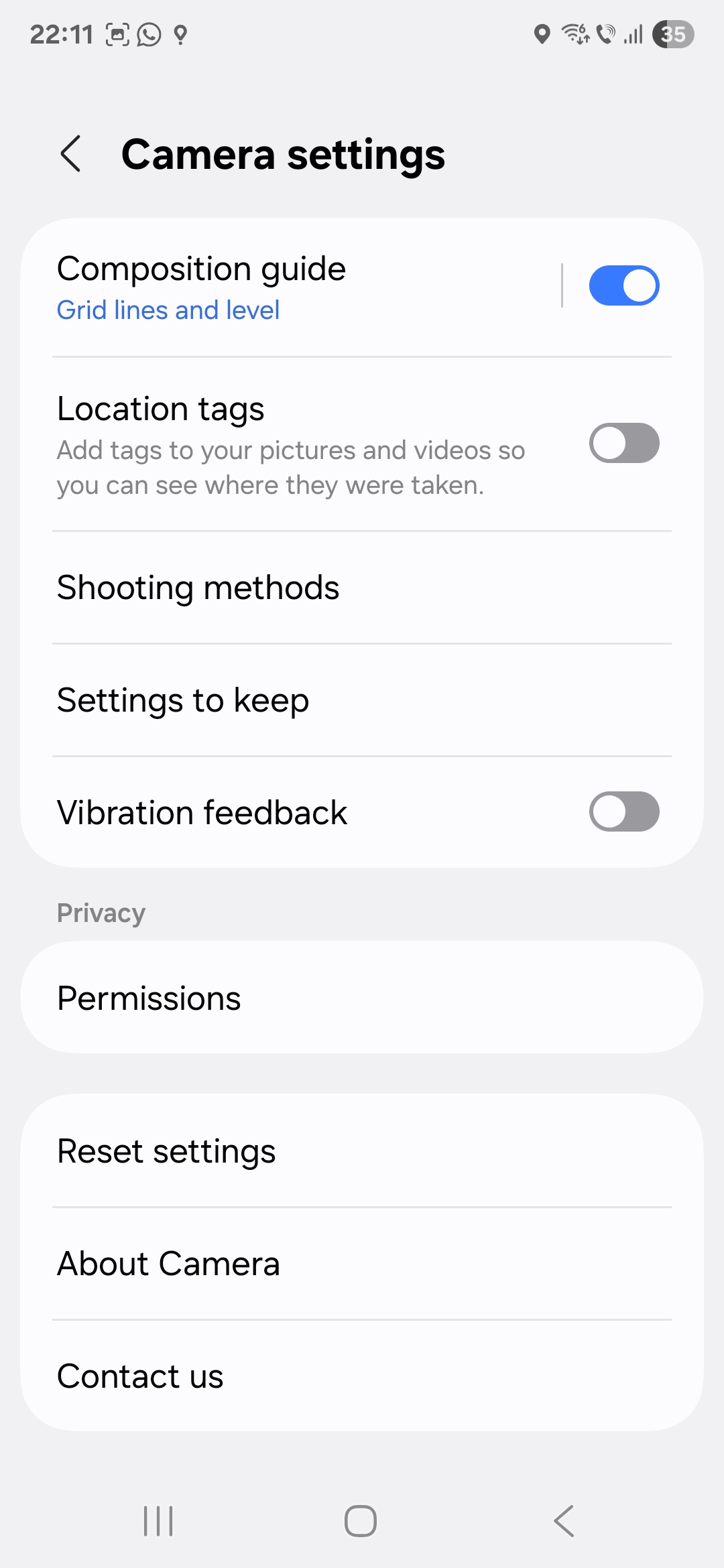This screenshot has width=724, height=1568.
Task: Open camera Permissions
Action: click(x=362, y=998)
